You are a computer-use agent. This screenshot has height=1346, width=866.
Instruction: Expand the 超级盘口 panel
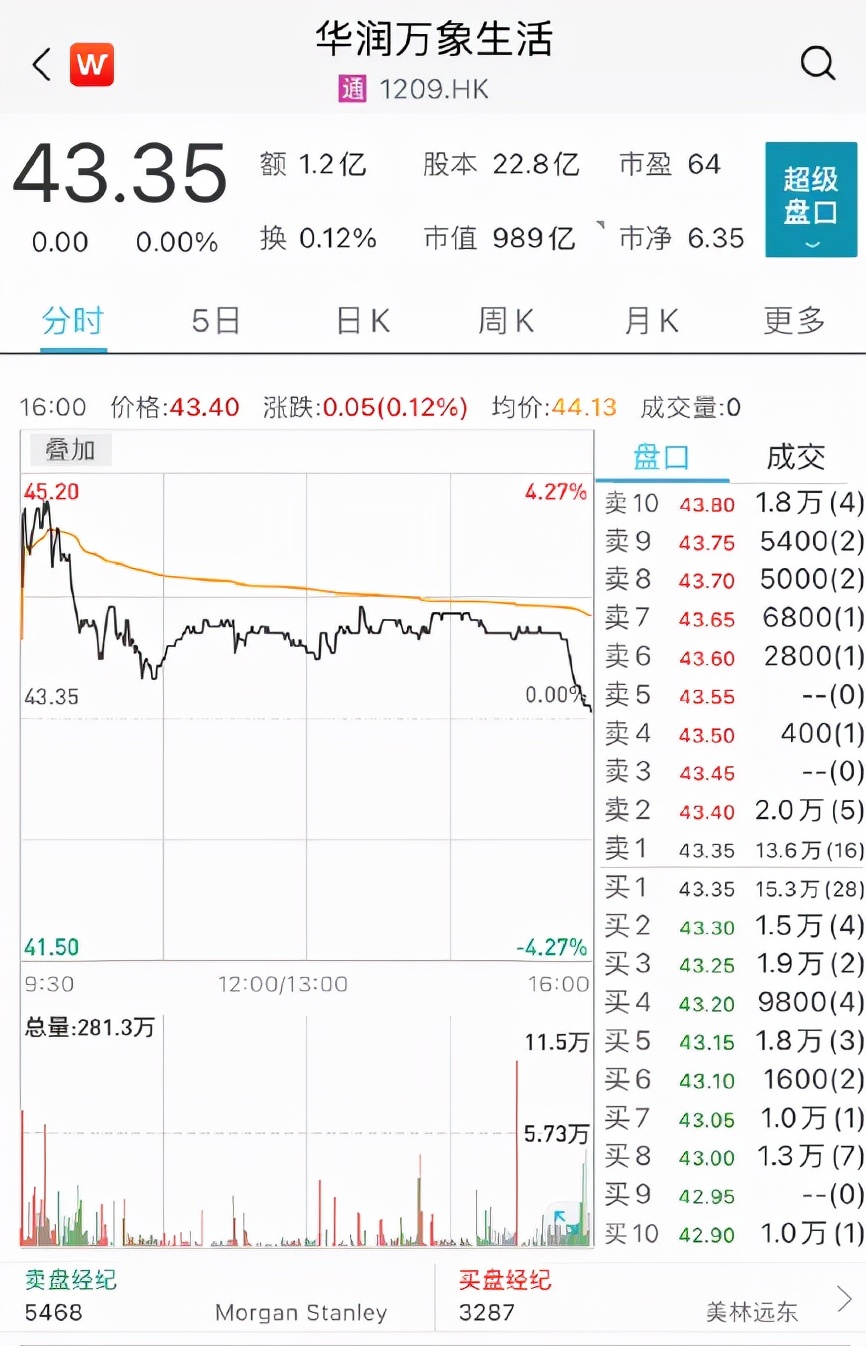[810, 200]
